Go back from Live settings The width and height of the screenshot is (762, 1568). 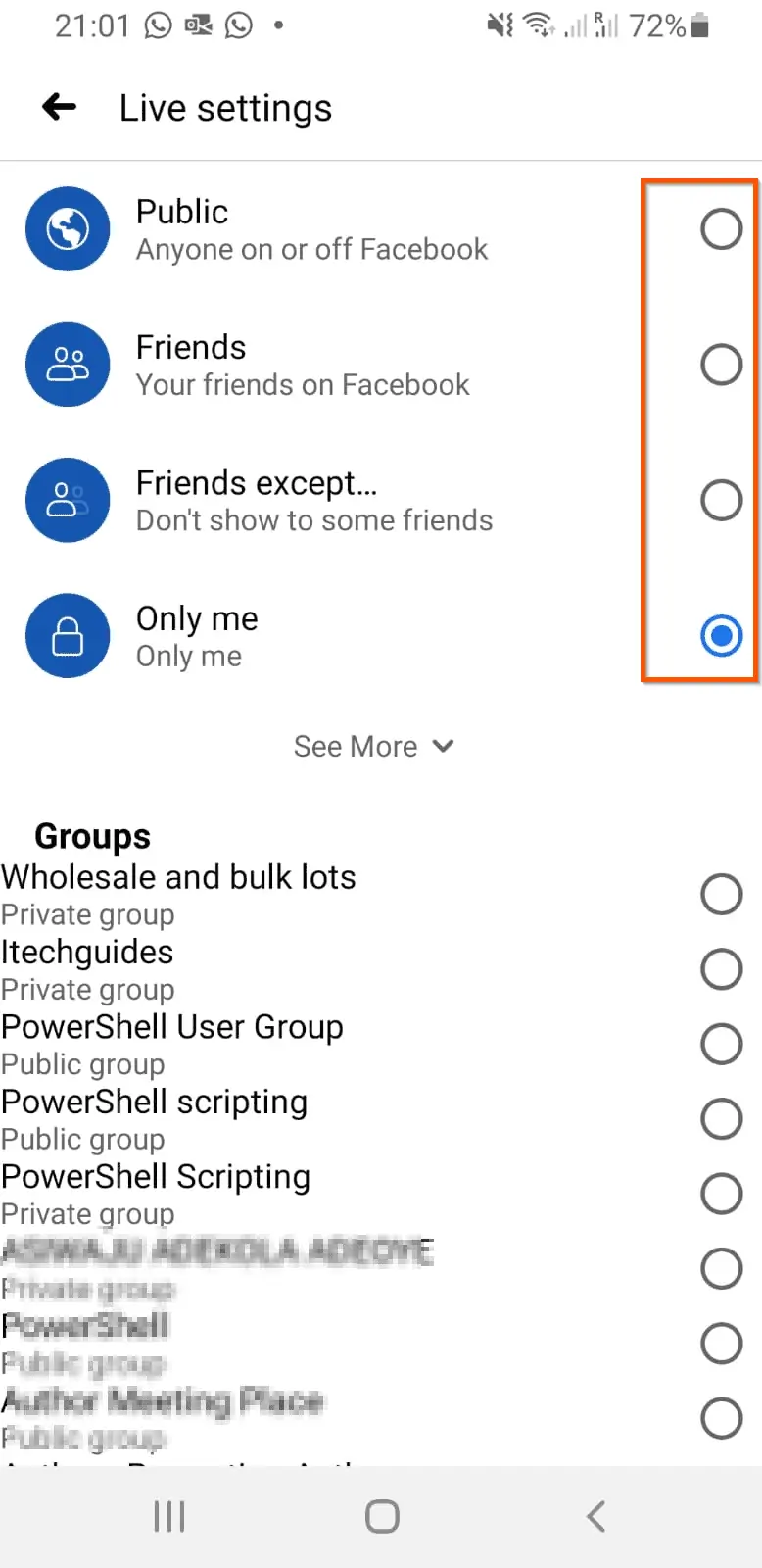pyautogui.click(x=60, y=107)
